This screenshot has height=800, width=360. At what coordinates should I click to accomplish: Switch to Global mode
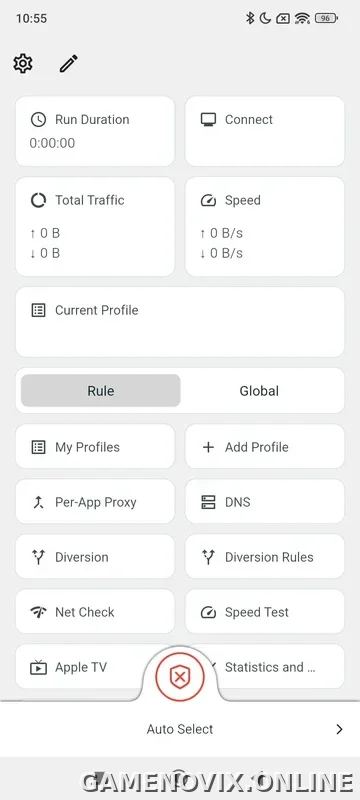click(259, 391)
